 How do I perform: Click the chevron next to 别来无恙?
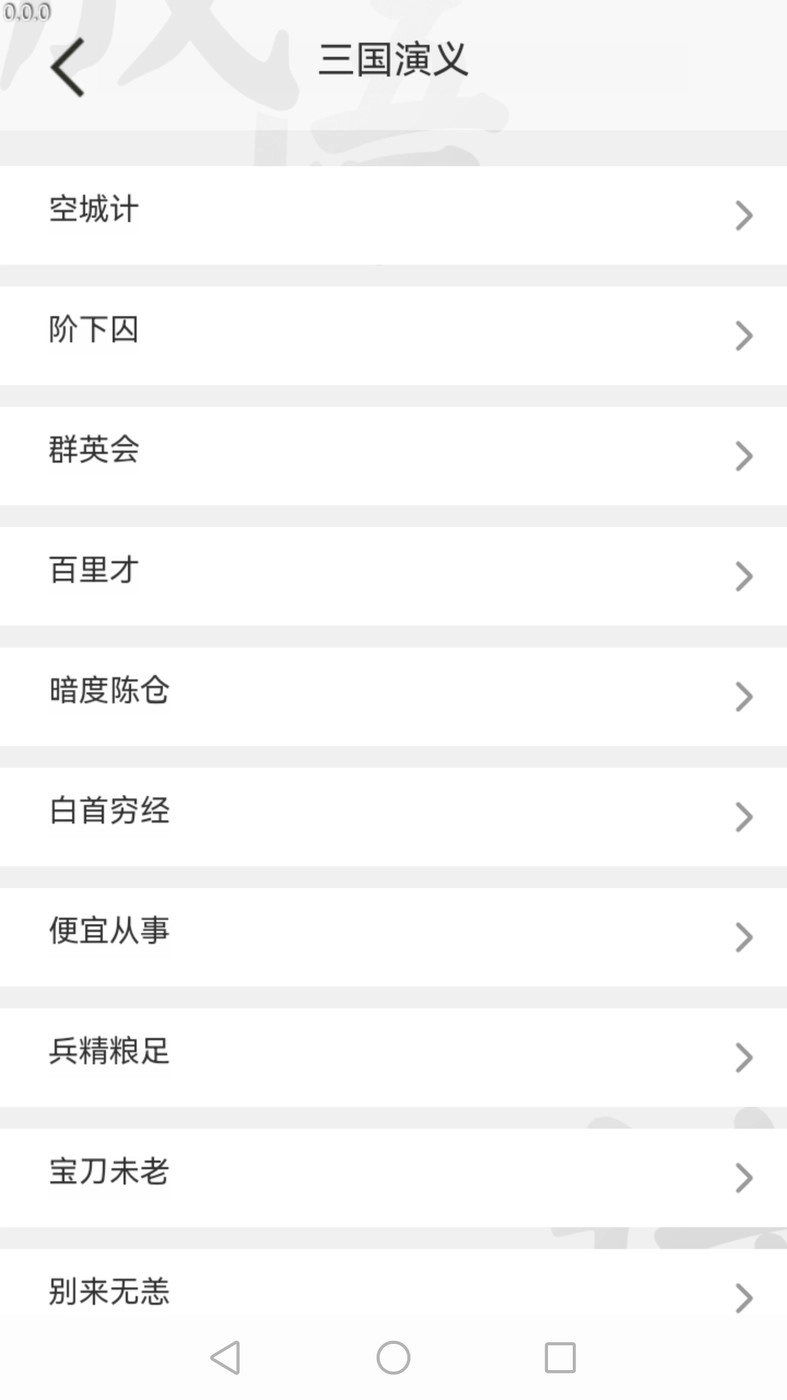pyautogui.click(x=743, y=1298)
